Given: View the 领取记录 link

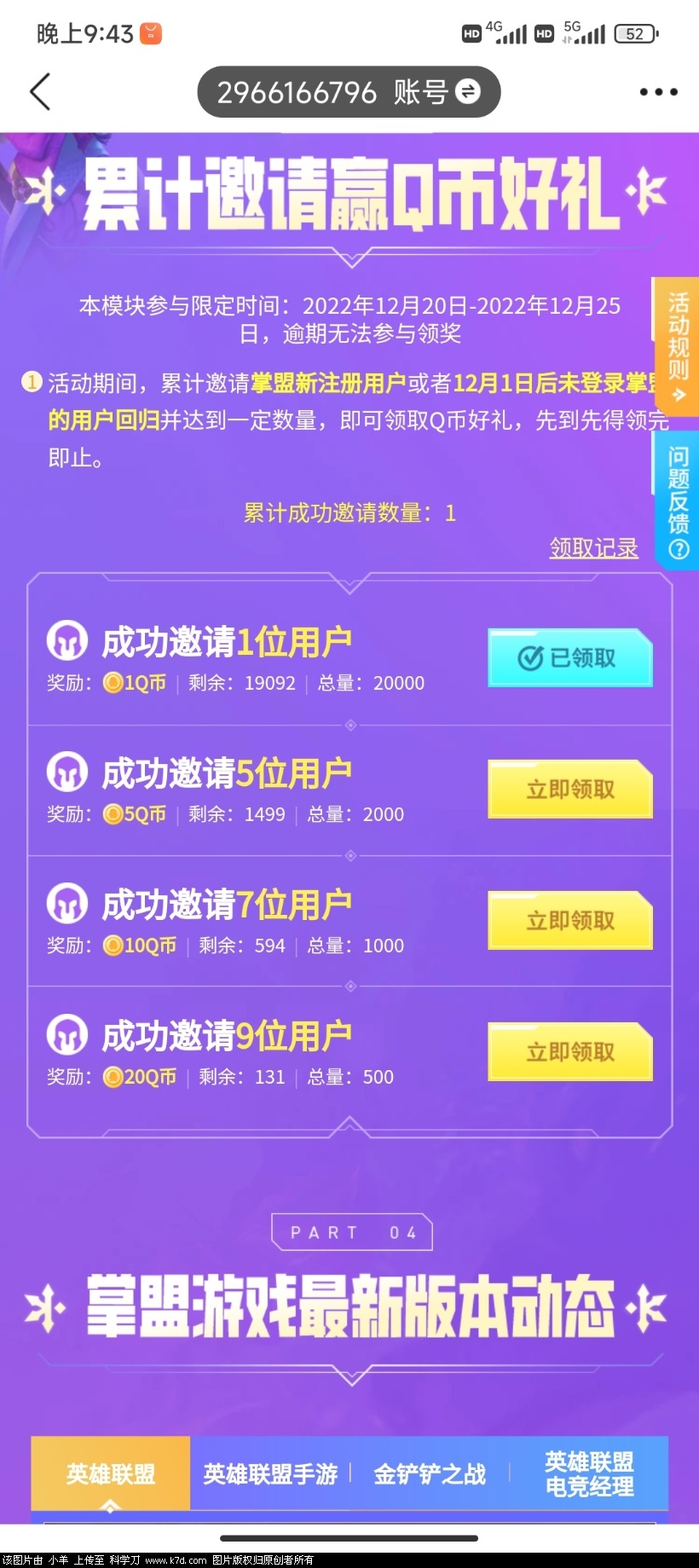Looking at the screenshot, I should coord(593,547).
